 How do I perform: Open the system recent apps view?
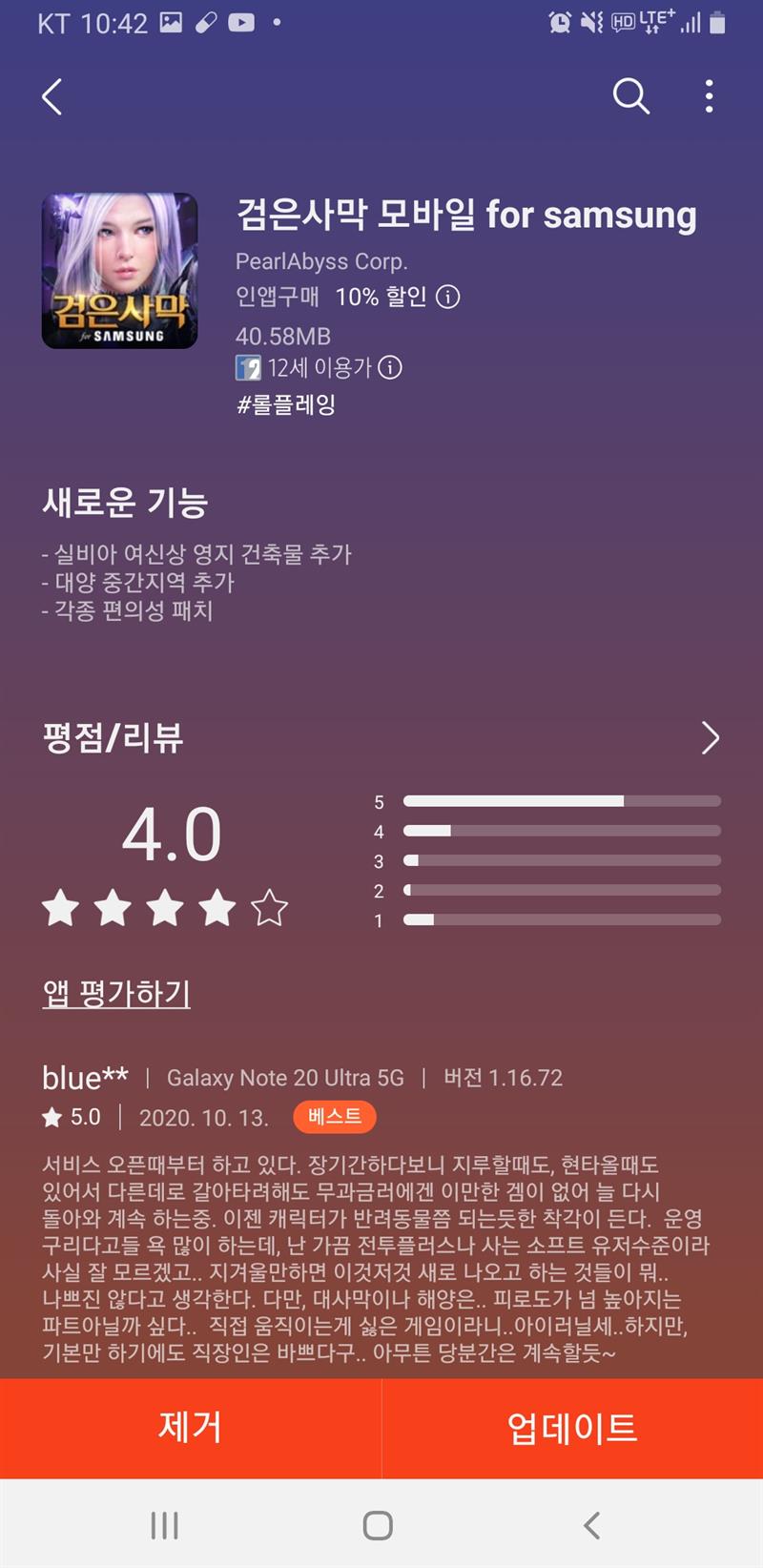(x=164, y=1525)
